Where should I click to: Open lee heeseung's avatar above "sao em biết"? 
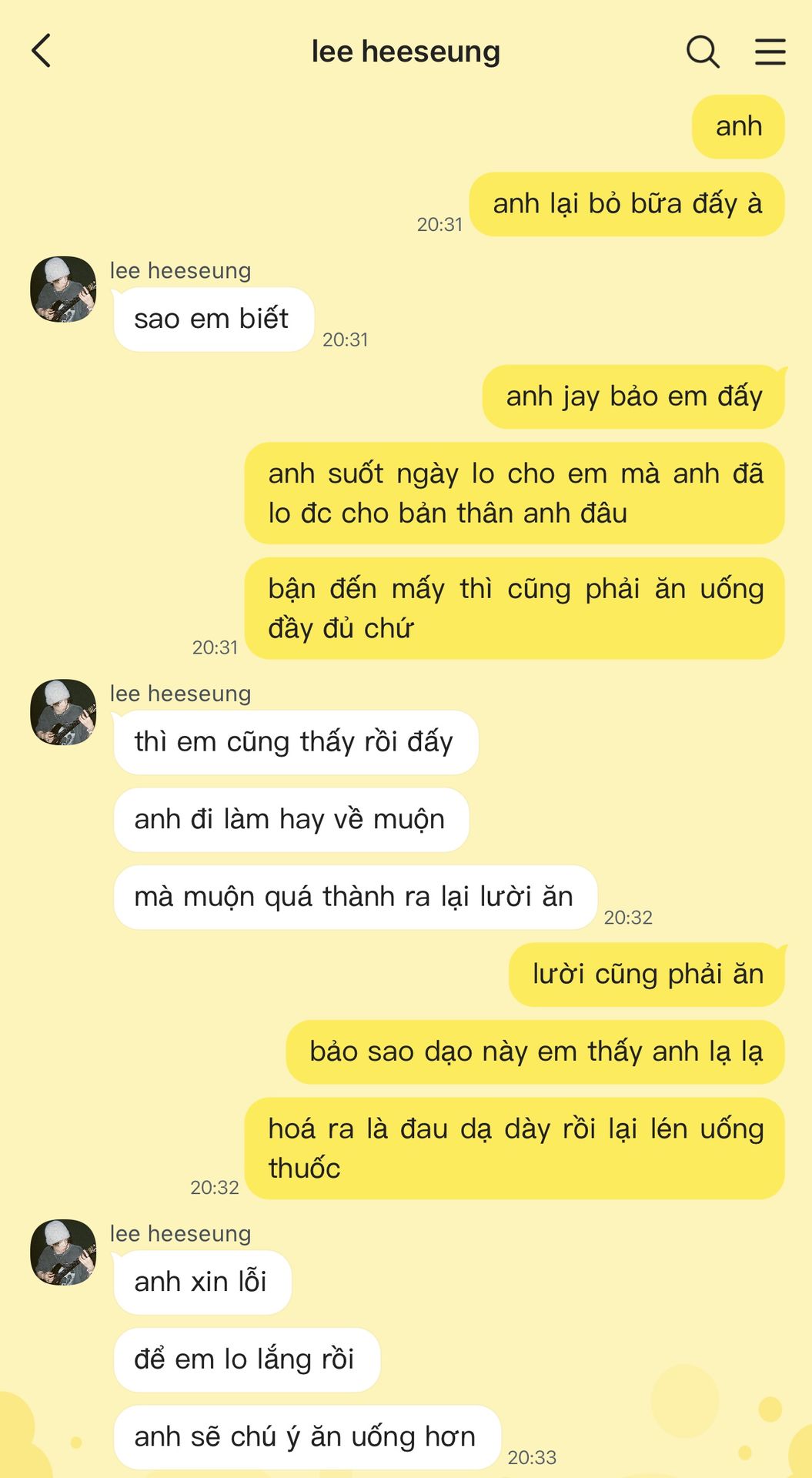63,289
